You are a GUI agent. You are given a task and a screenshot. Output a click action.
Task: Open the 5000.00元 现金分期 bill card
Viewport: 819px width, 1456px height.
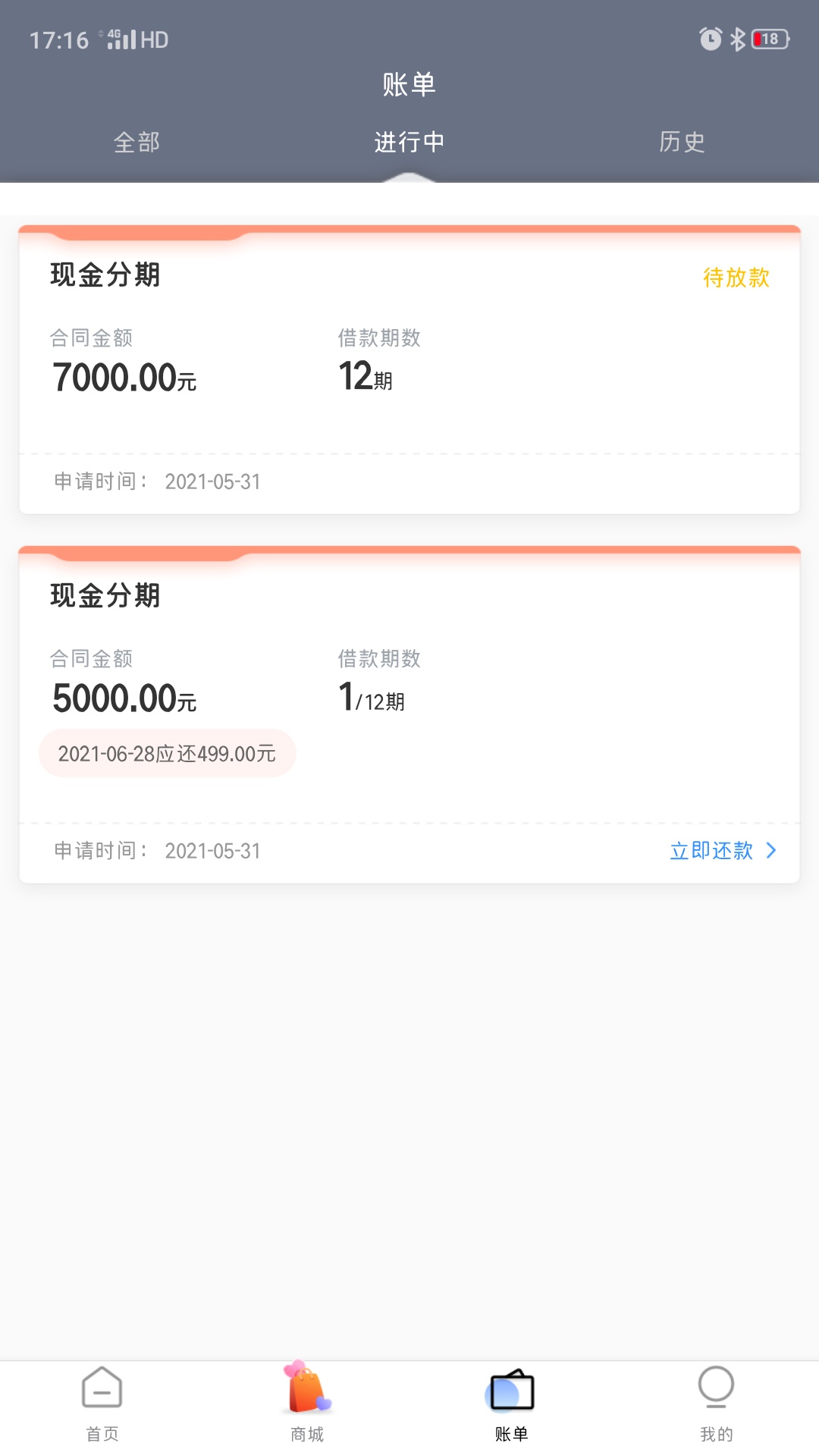click(409, 714)
